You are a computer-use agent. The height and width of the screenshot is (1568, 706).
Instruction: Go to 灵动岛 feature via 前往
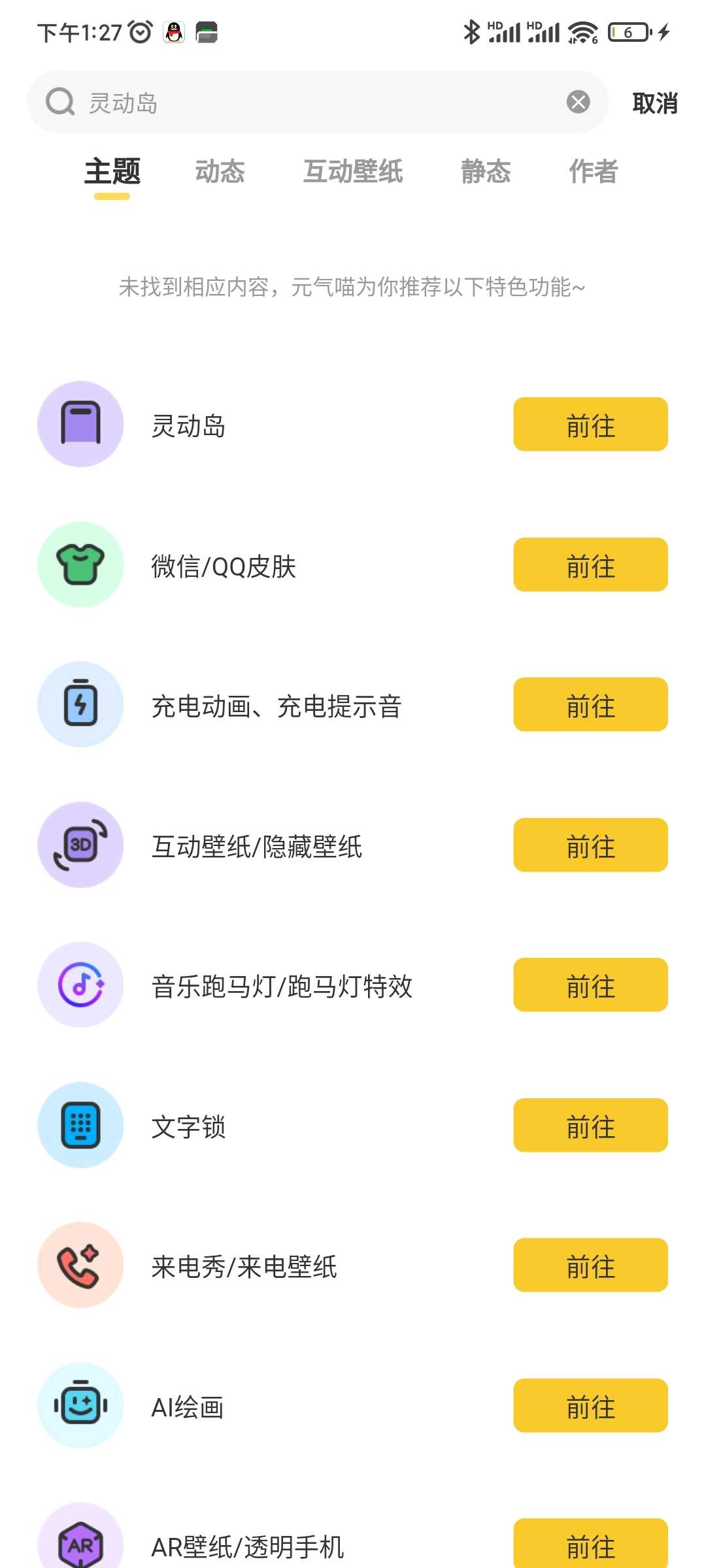(590, 425)
